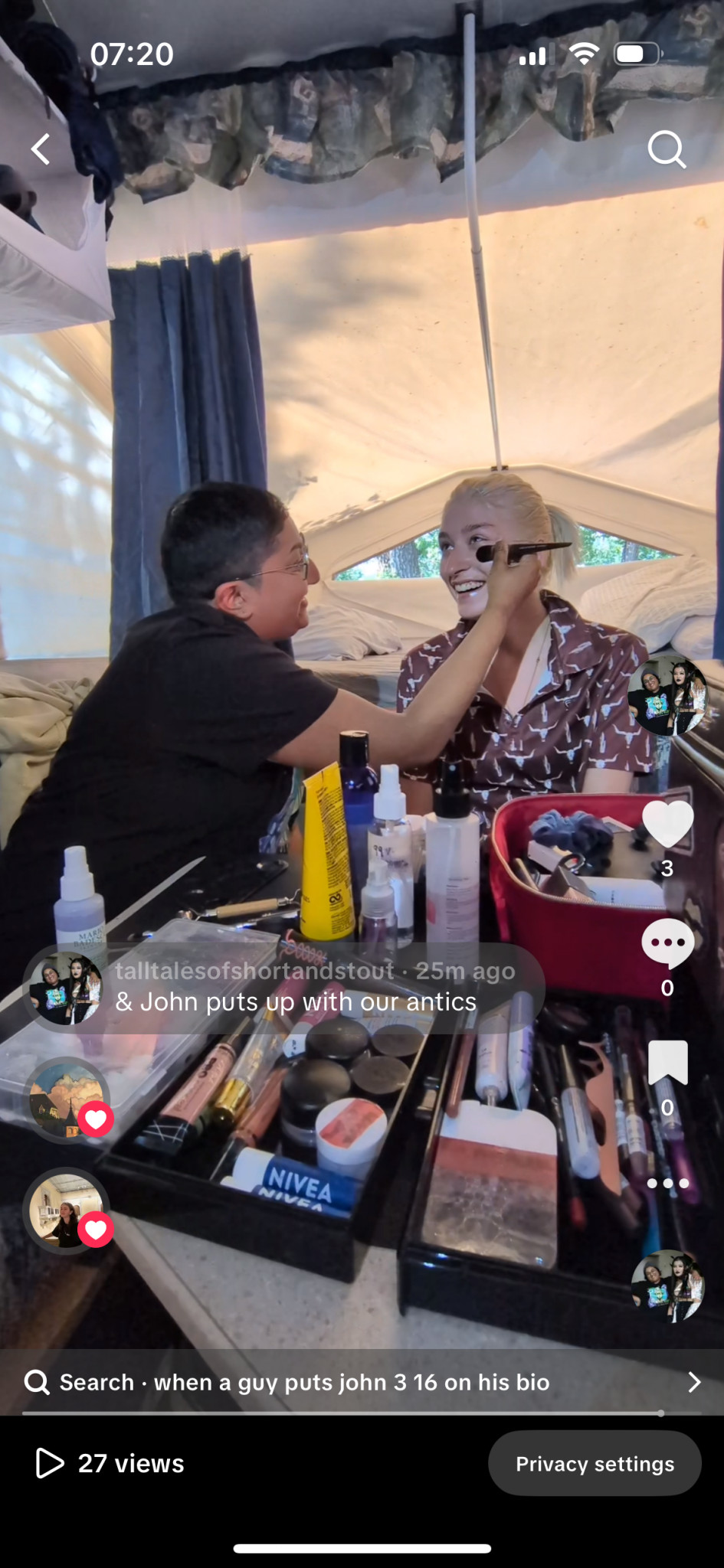
Task: Open the three-dot more options
Action: [667, 1184]
